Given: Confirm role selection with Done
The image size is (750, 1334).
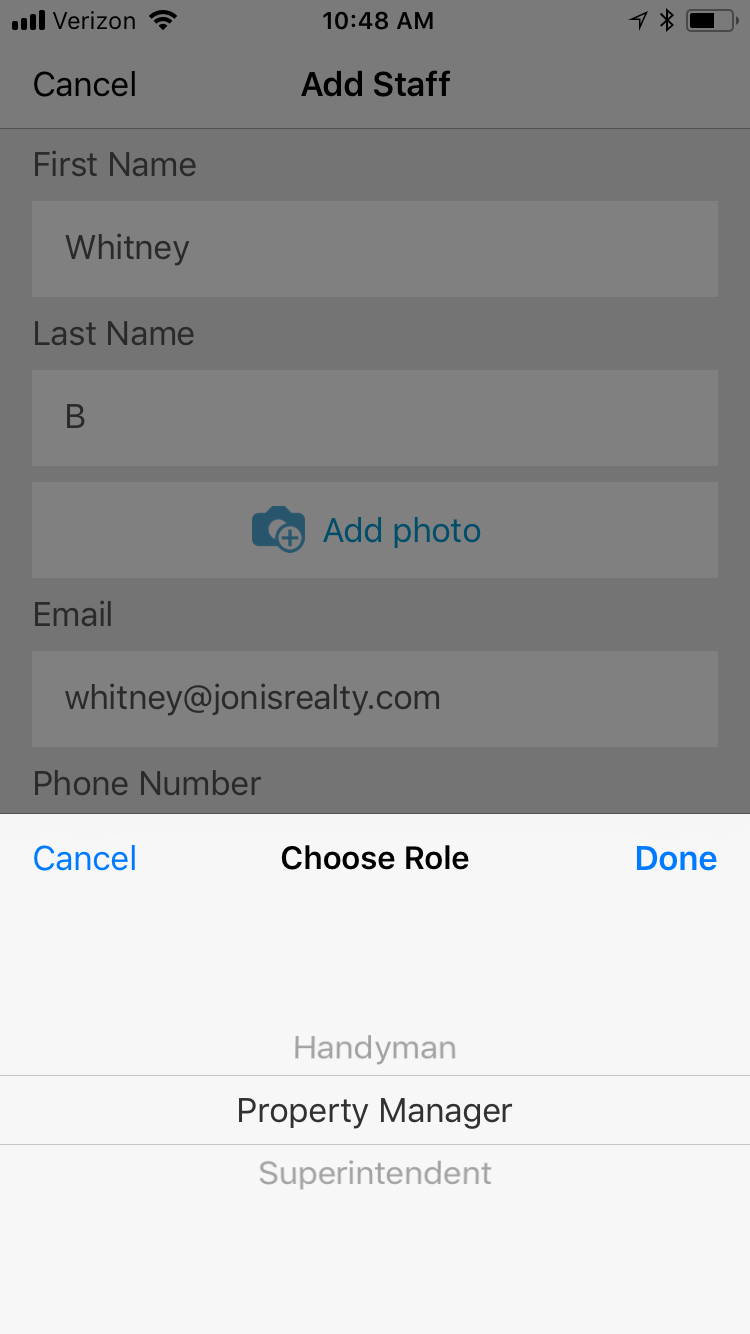Looking at the screenshot, I should [675, 858].
